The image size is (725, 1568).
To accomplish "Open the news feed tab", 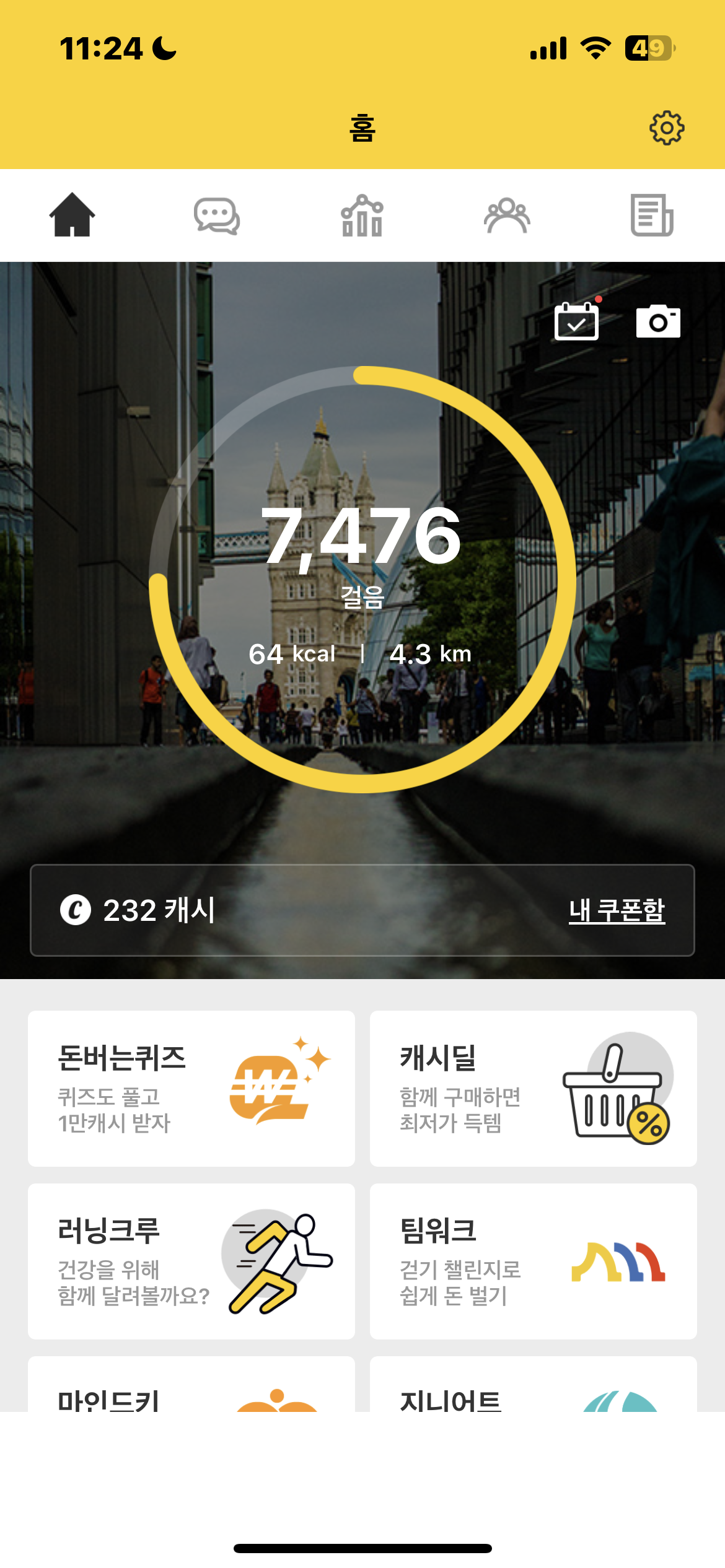I will (x=652, y=216).
